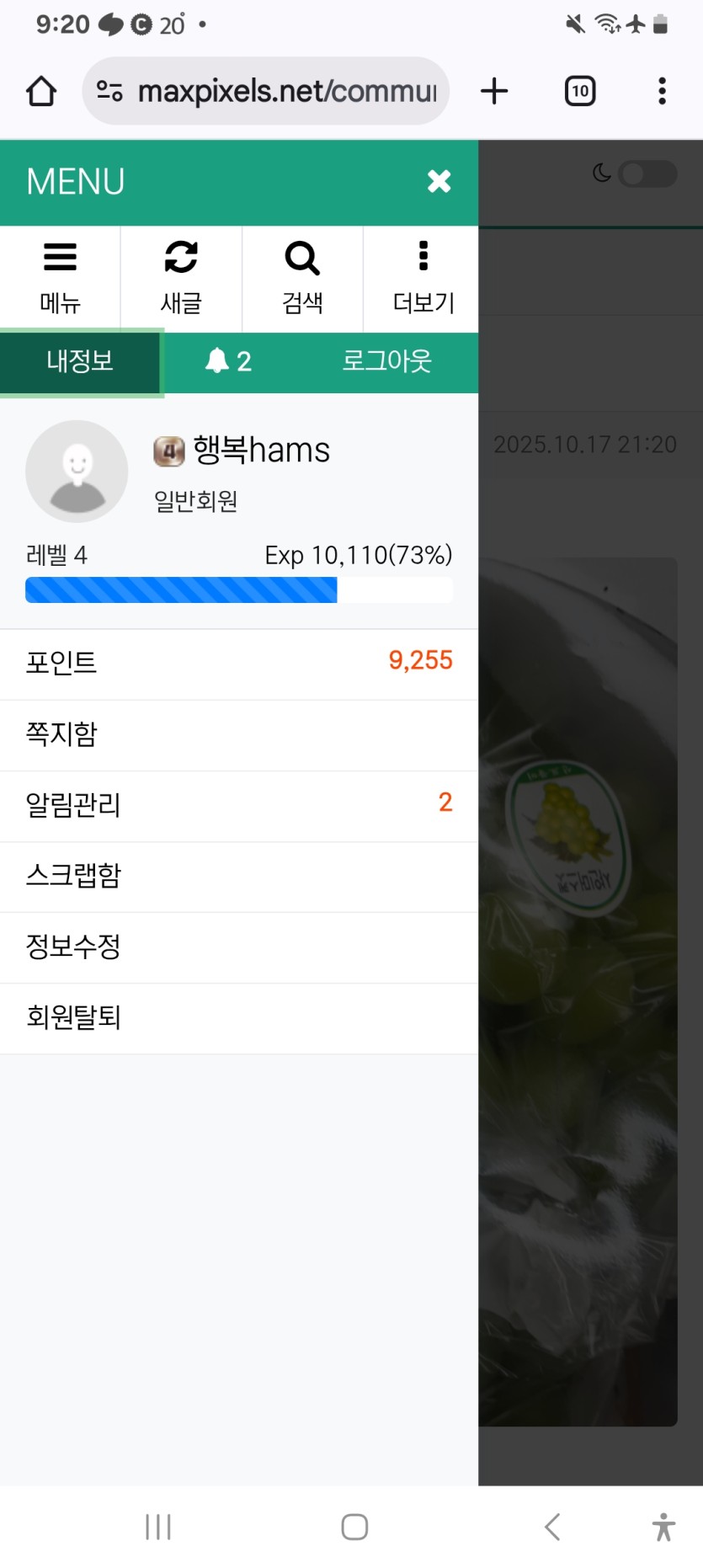Open 알림관리 notification settings
Viewport: 703px width, 1568px height.
(x=239, y=805)
